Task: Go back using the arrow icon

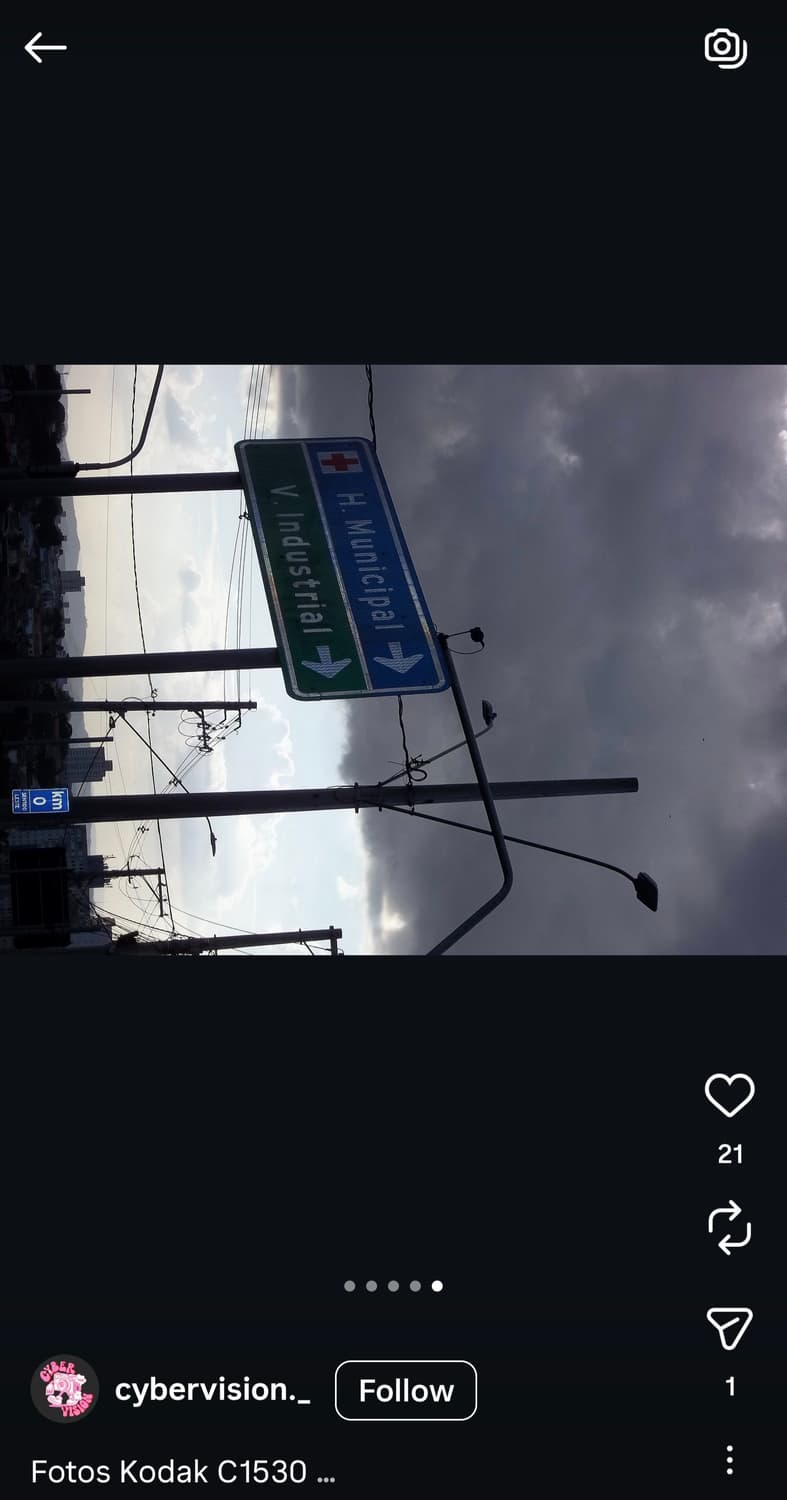Action: click(x=44, y=47)
